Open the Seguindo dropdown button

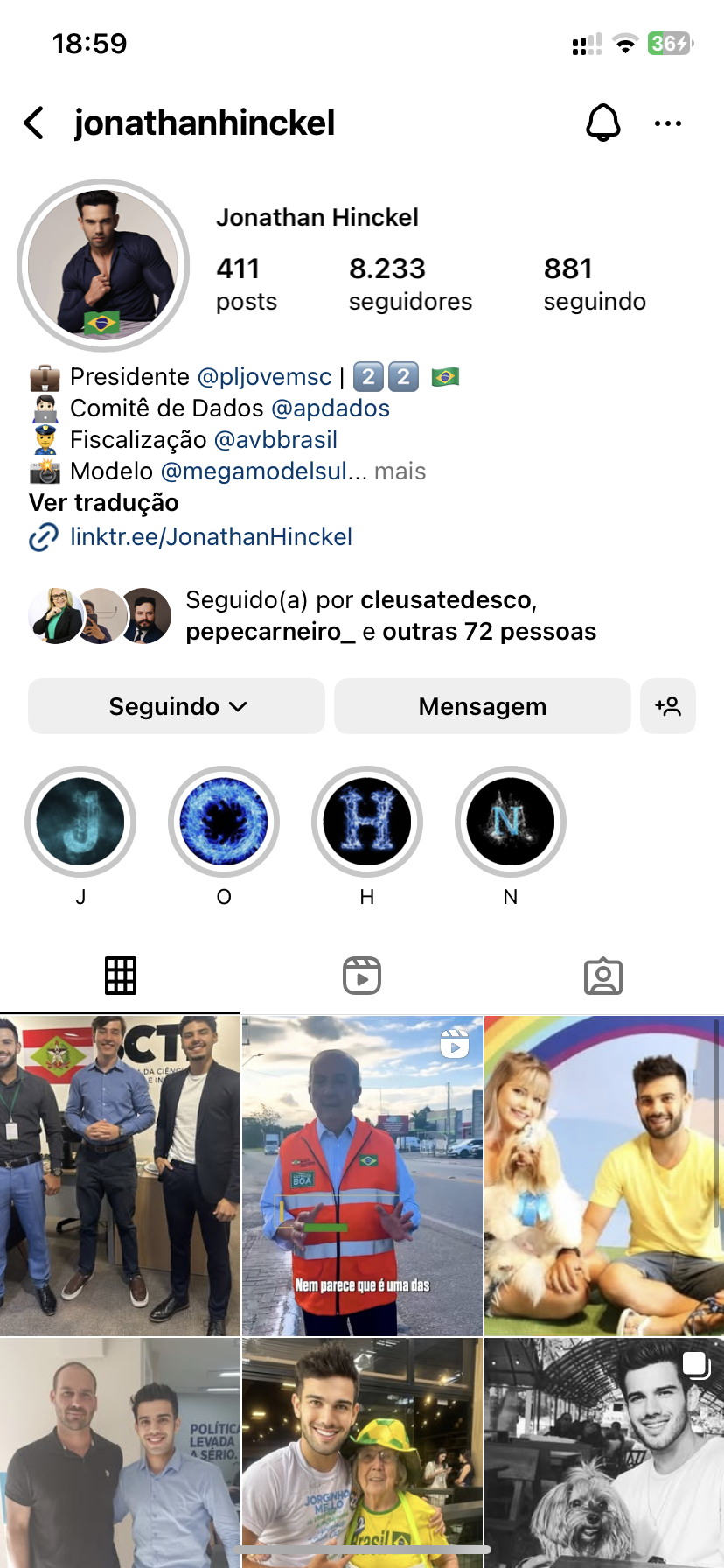pos(177,706)
